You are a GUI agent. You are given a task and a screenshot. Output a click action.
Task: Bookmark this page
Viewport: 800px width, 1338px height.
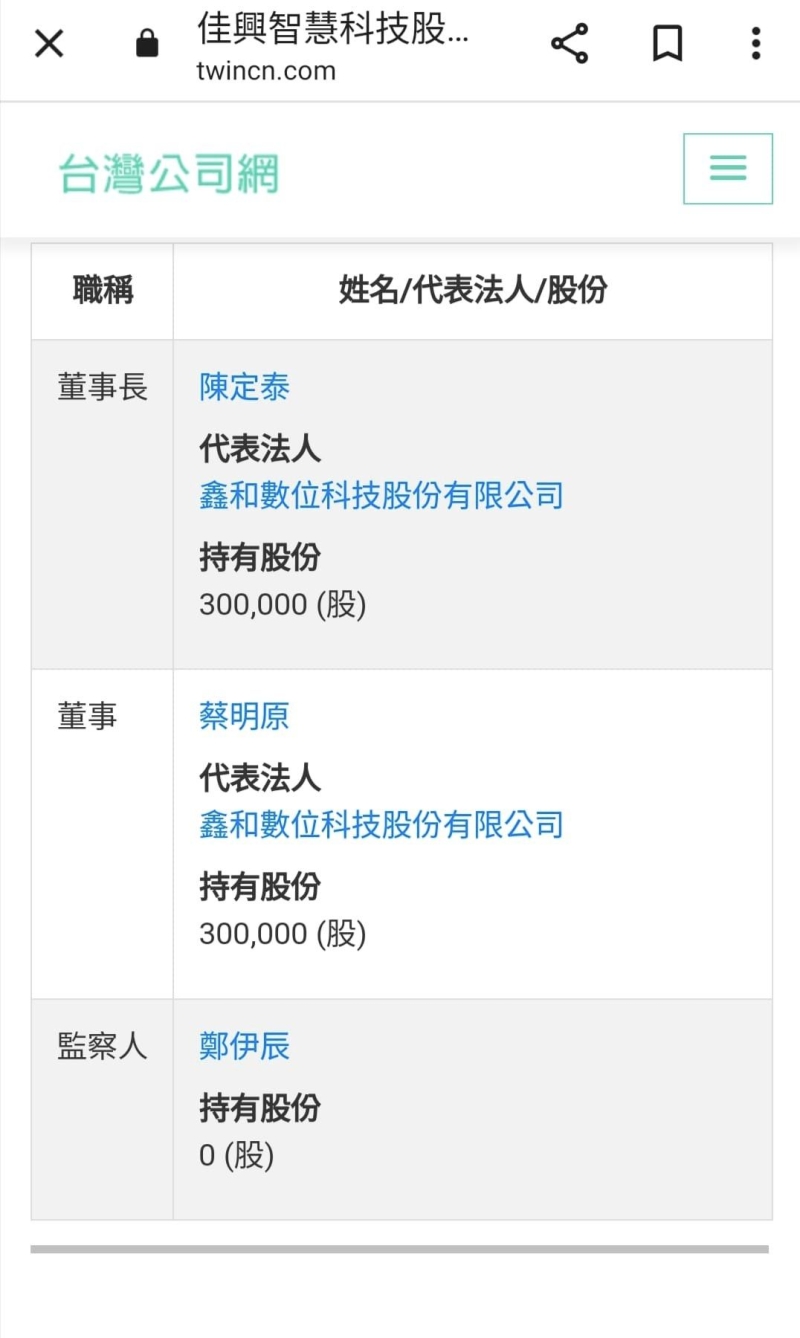click(667, 44)
